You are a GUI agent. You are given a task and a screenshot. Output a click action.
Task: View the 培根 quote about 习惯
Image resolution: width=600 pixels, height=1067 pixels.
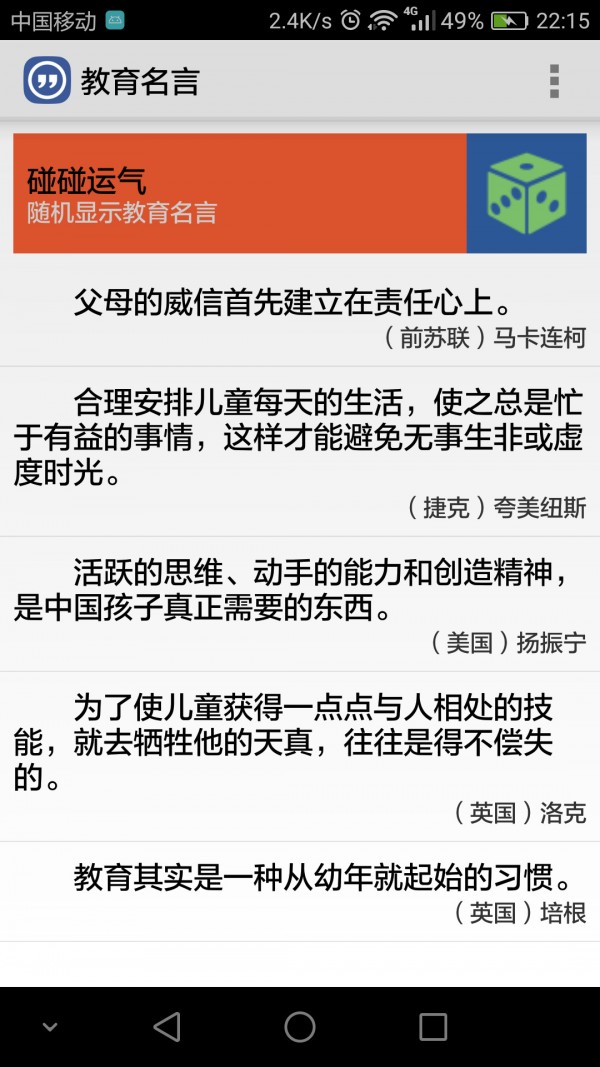click(299, 892)
